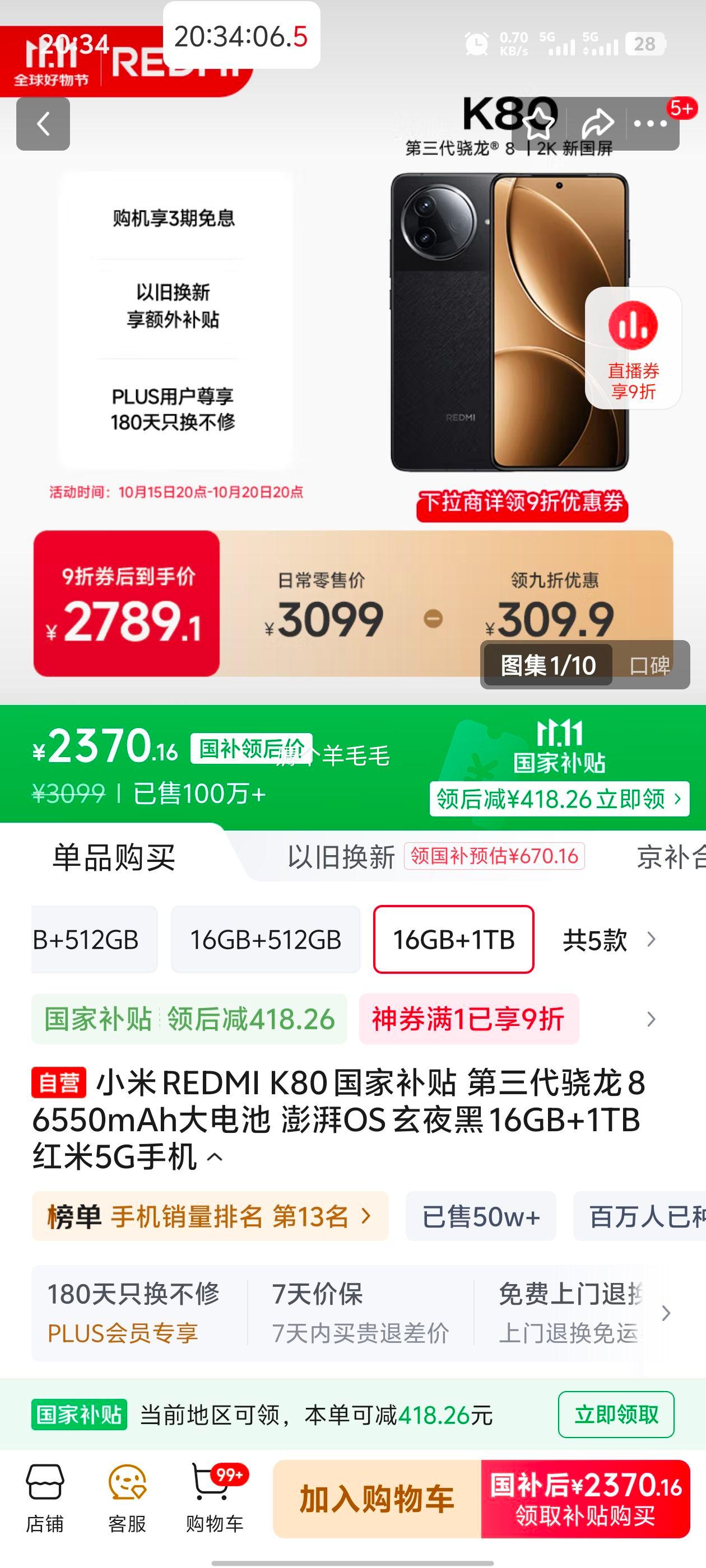Image resolution: width=706 pixels, height=1568 pixels.
Task: Add the phone with 加入购物车
Action: pos(377,1499)
